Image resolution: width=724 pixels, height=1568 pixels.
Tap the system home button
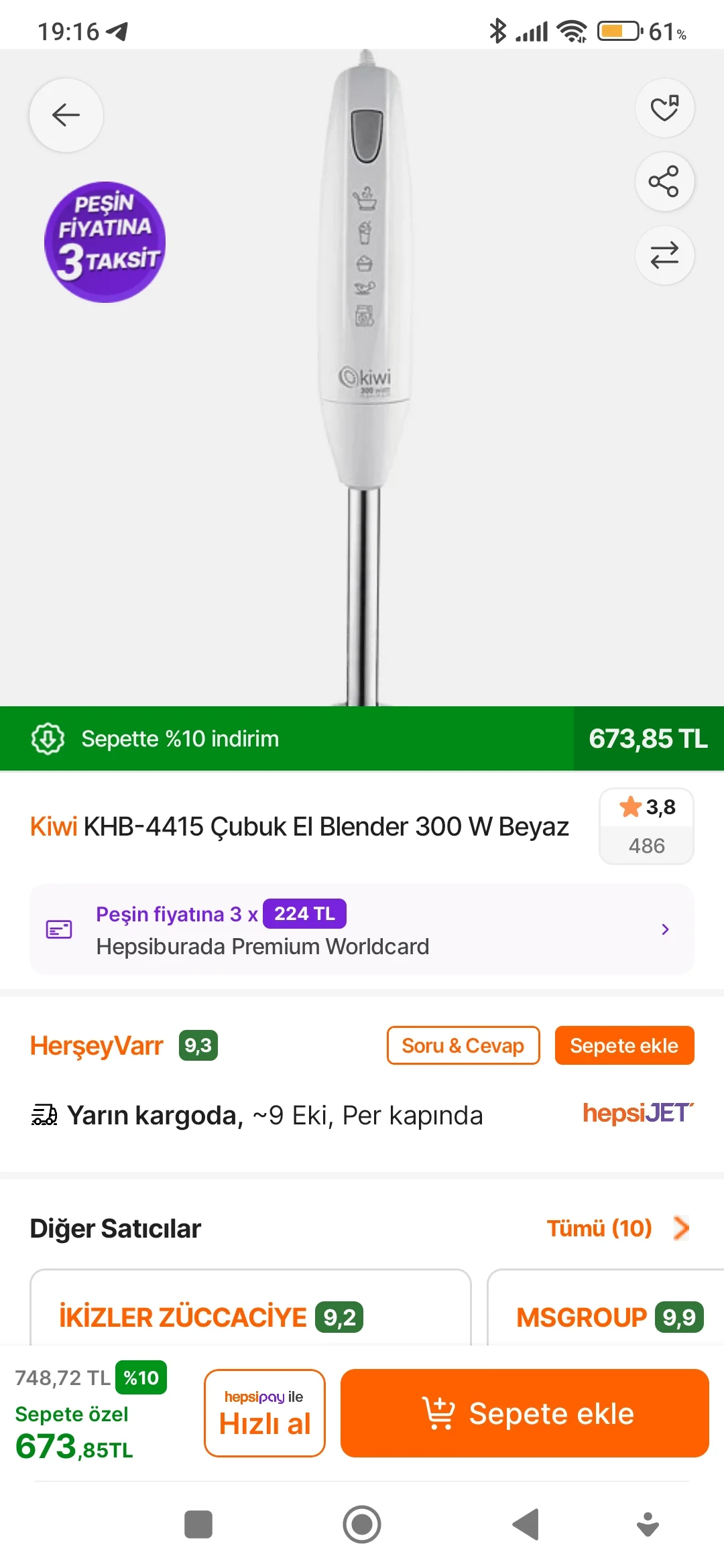(x=362, y=1524)
